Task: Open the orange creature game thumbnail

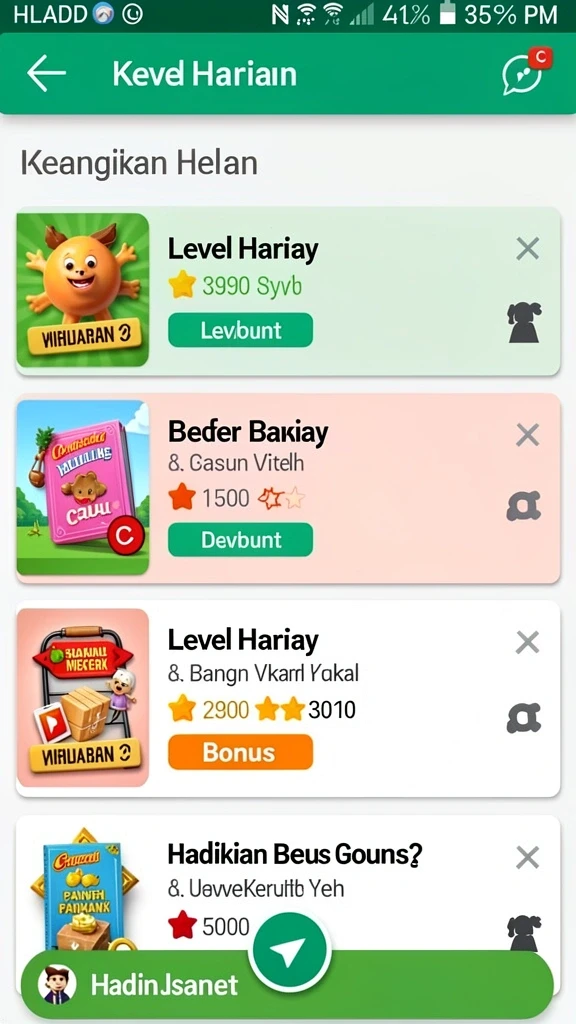Action: click(83, 291)
